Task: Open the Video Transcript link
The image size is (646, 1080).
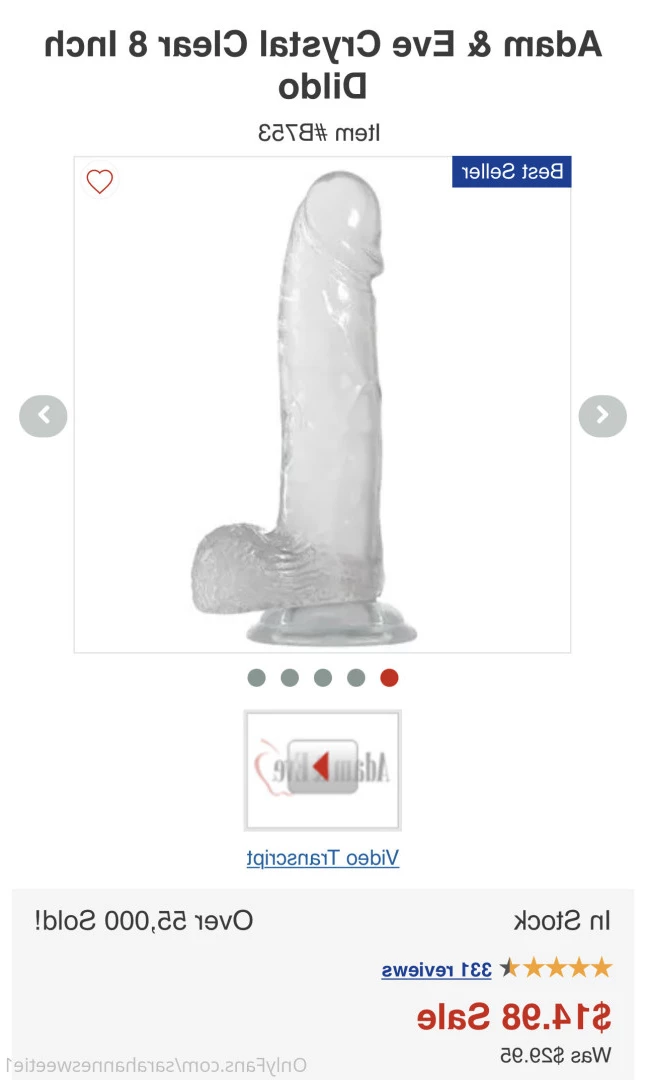Action: click(x=322, y=858)
